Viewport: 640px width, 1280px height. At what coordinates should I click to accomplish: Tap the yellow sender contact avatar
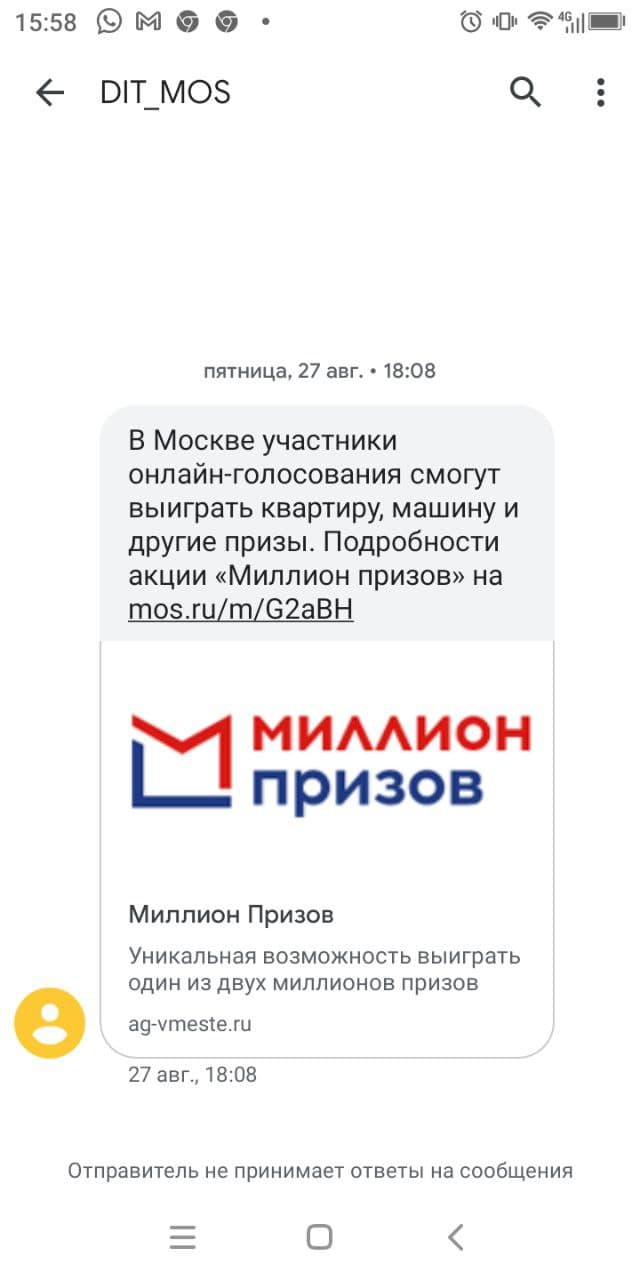coord(49,1023)
